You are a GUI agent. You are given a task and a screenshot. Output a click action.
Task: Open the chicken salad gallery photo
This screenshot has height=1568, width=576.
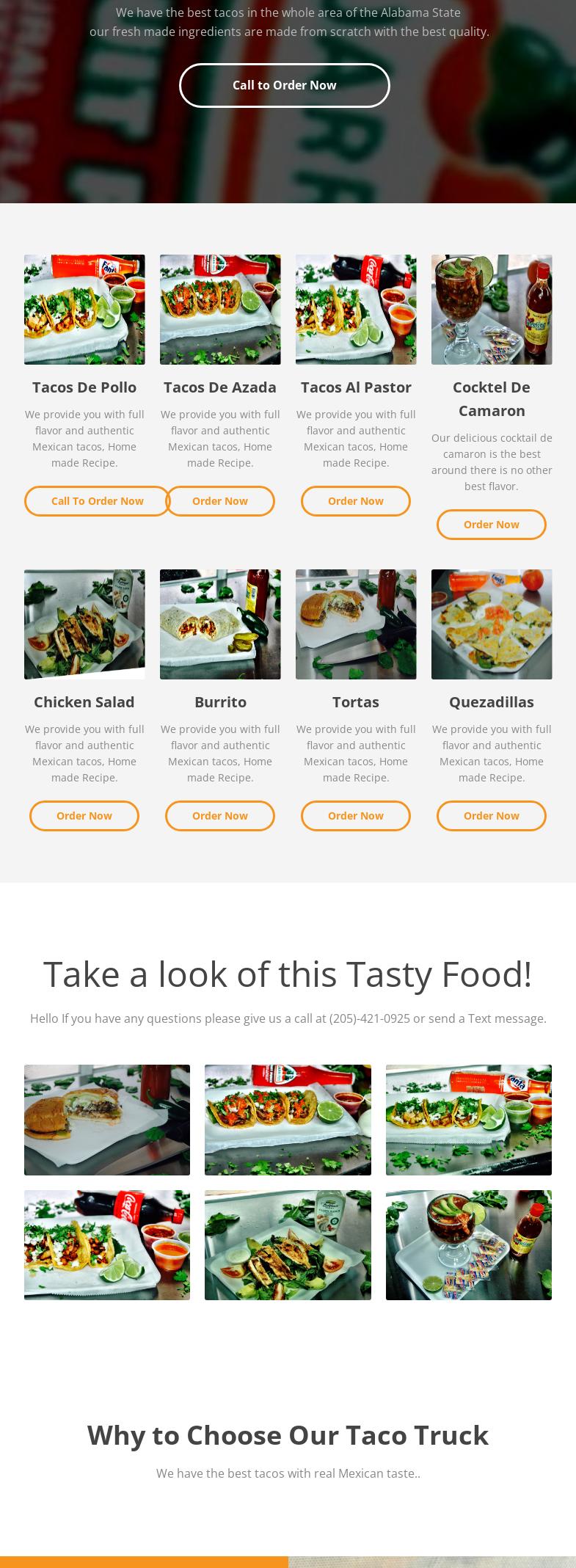coord(288,1245)
